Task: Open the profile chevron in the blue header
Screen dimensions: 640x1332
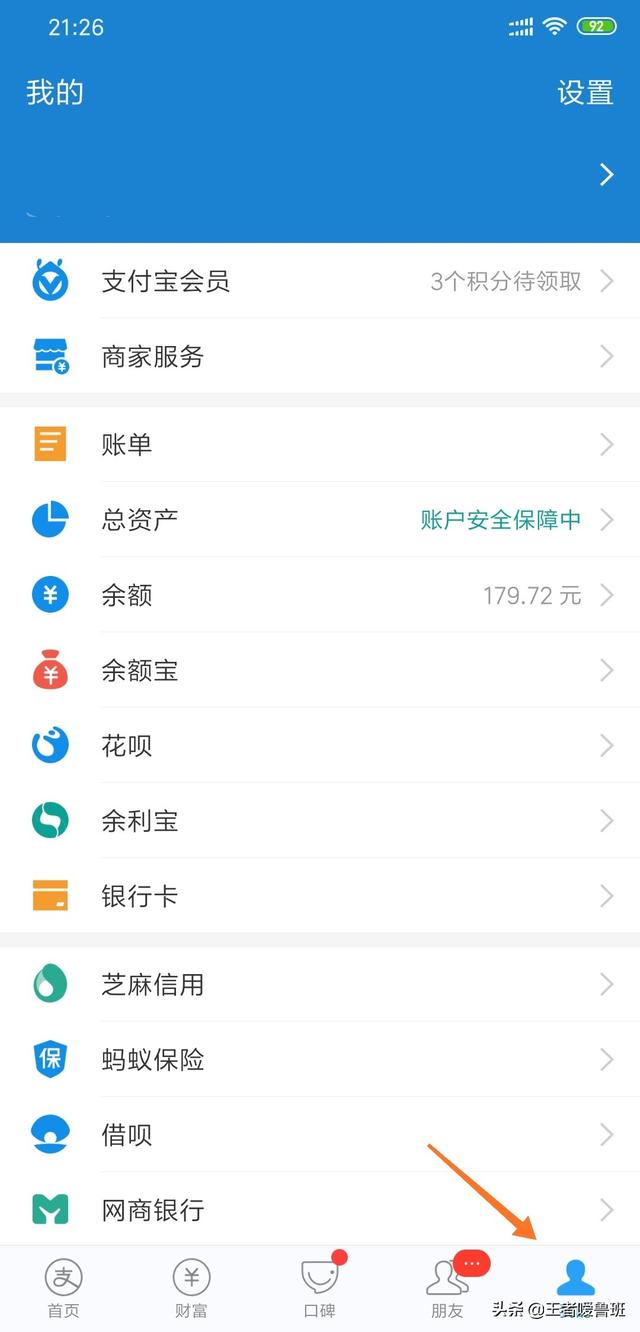Action: [606, 175]
